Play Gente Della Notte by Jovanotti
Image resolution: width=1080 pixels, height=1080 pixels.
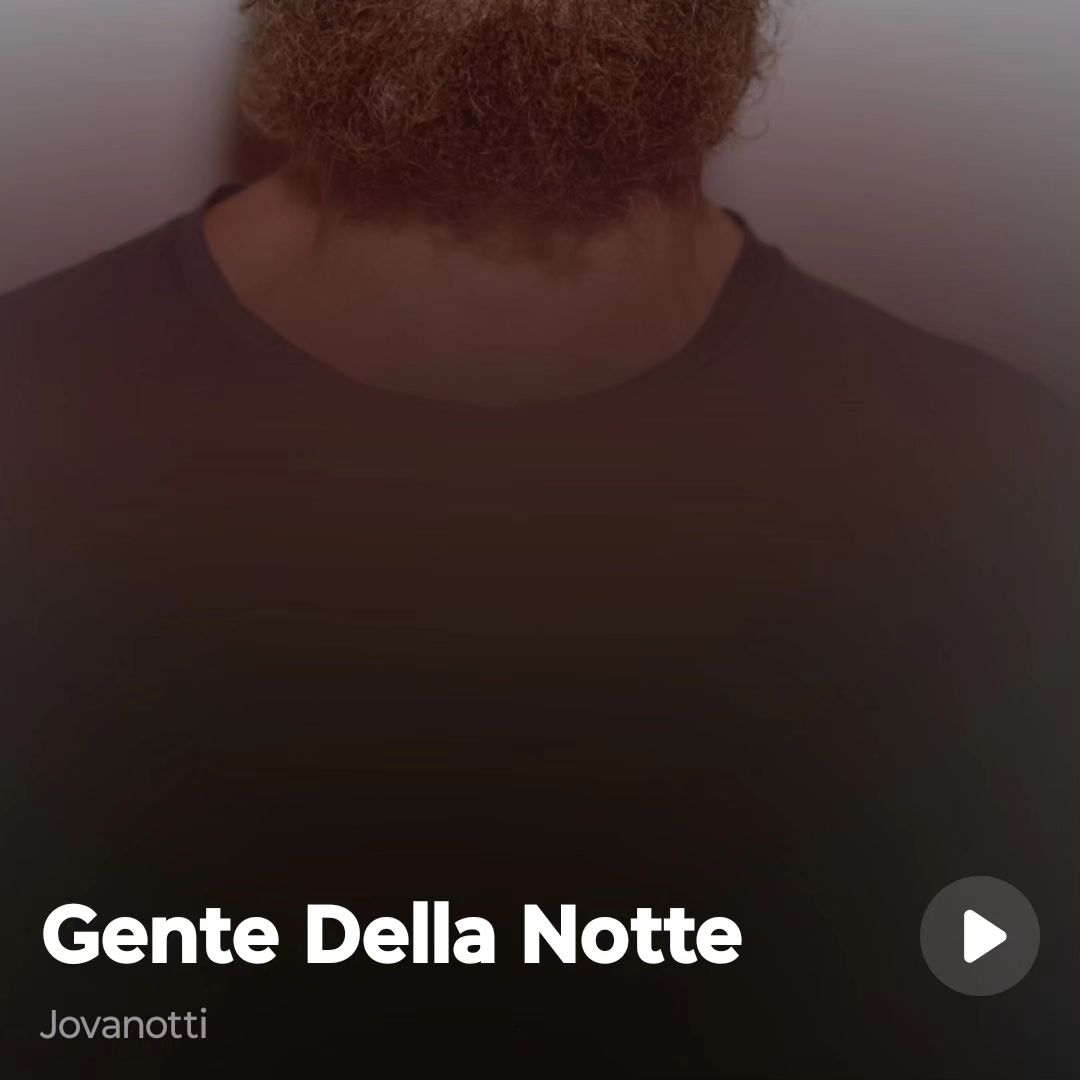(979, 936)
